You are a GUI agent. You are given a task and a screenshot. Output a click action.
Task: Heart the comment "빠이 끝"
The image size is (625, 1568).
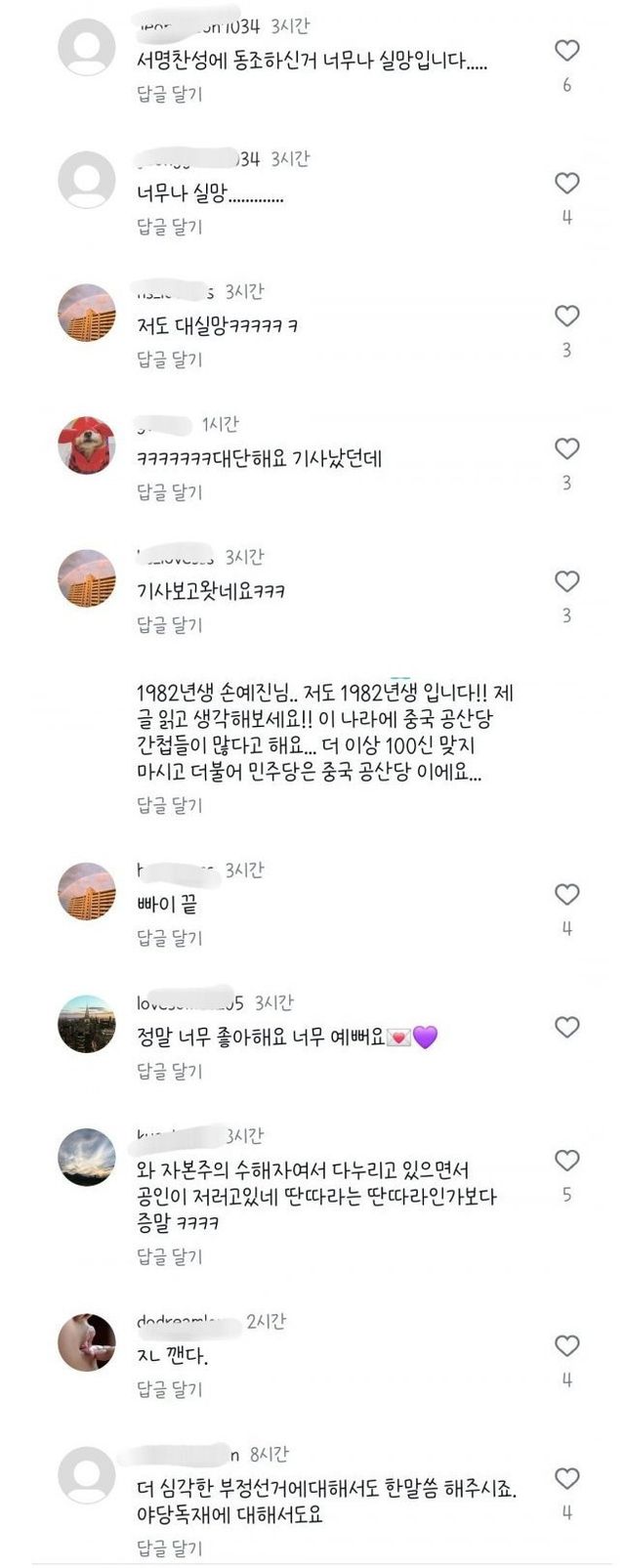(566, 895)
